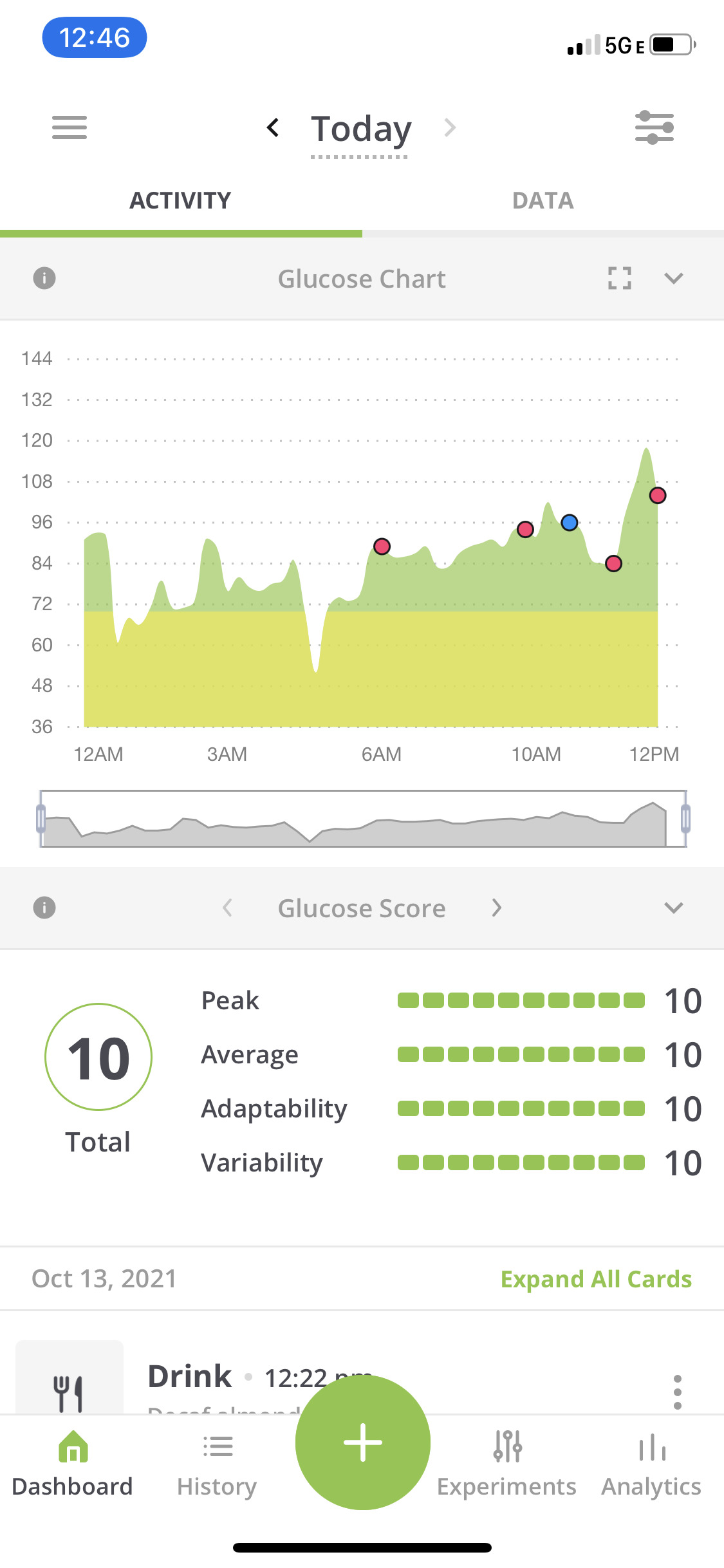Show Glucose Chart info
The width and height of the screenshot is (724, 1568).
pyautogui.click(x=44, y=279)
